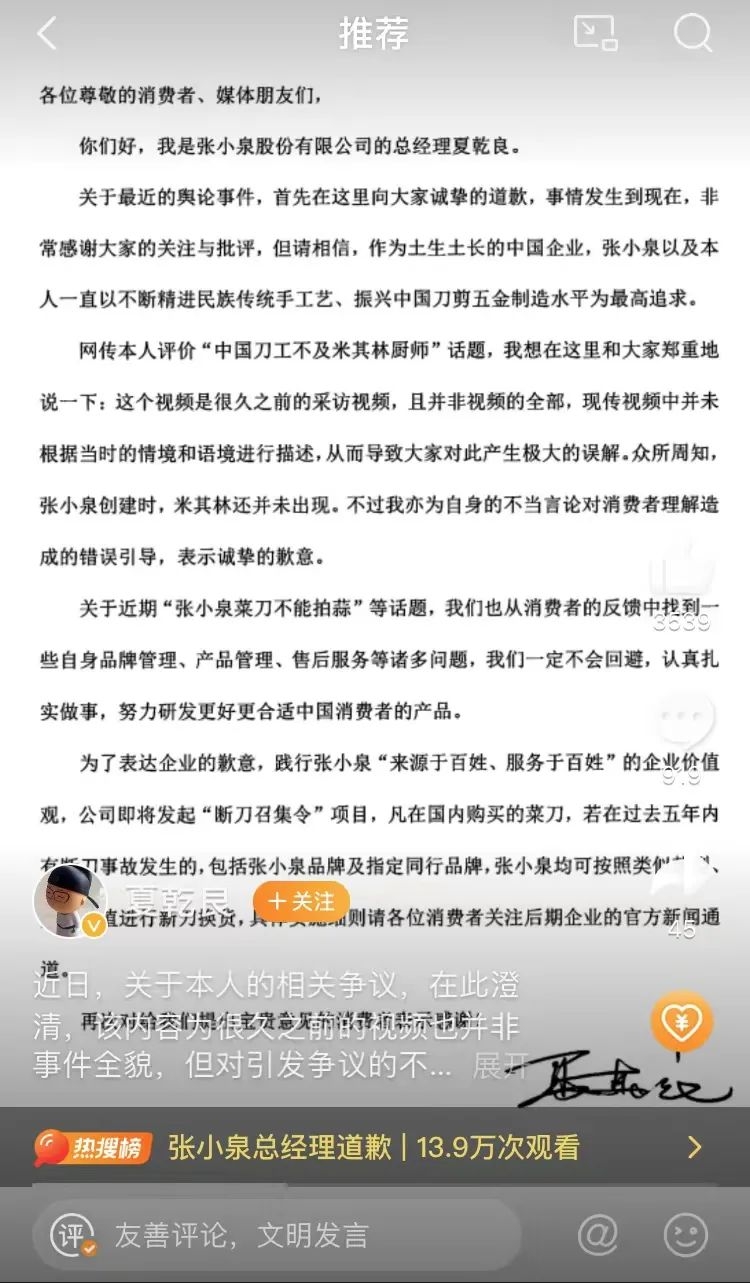Open the emoji smiley picker
The height and width of the screenshot is (1283, 750).
pyautogui.click(x=687, y=1236)
